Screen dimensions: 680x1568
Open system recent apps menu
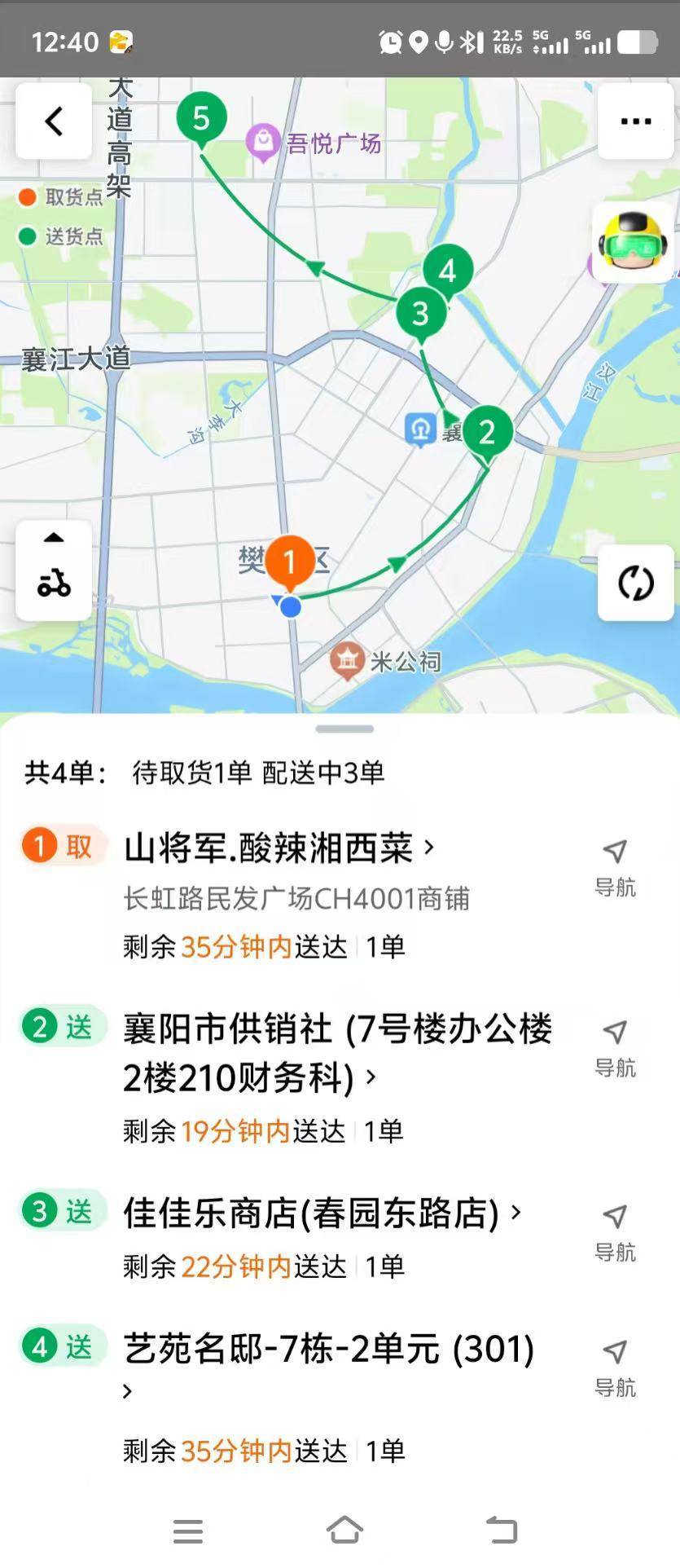pos(187,1531)
